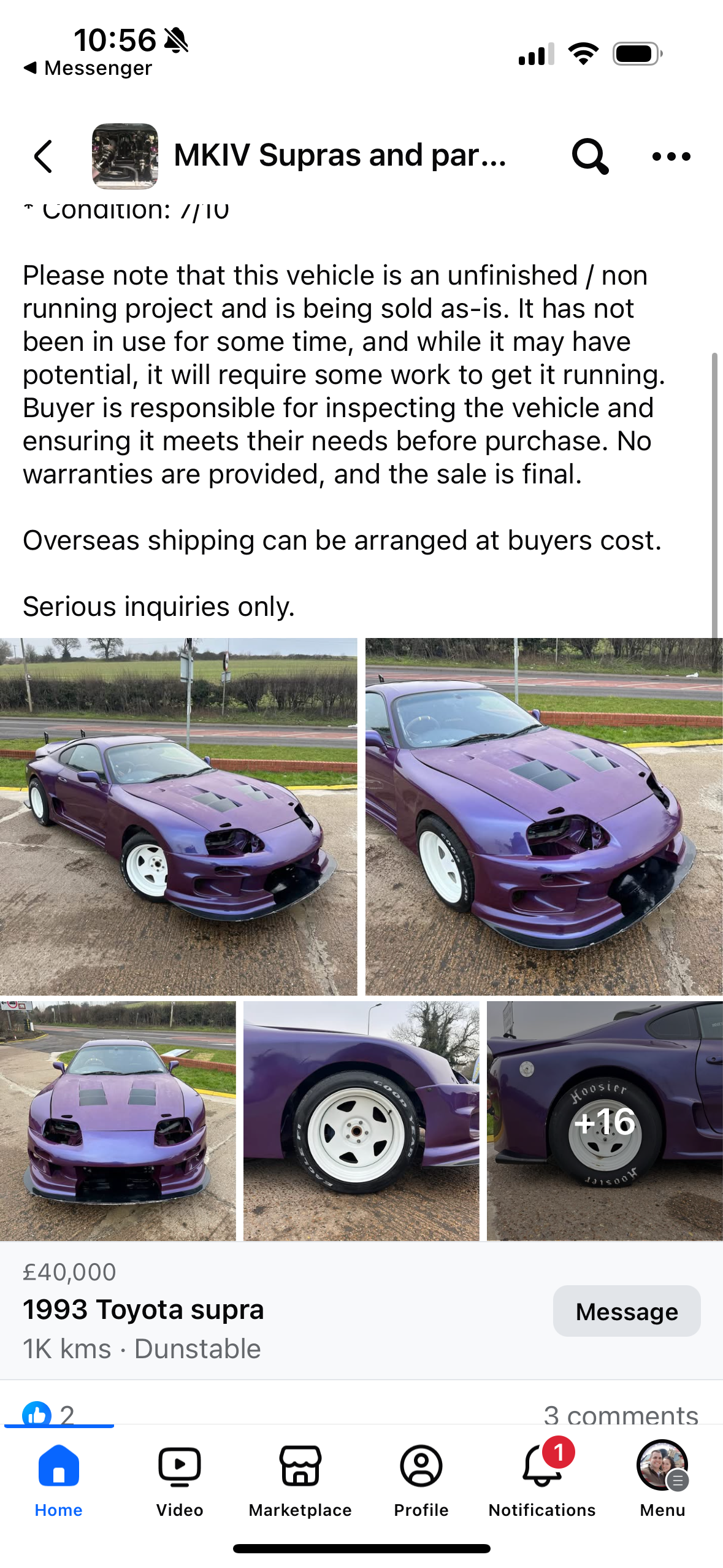View the head-on front bumper photo

click(x=118, y=1121)
